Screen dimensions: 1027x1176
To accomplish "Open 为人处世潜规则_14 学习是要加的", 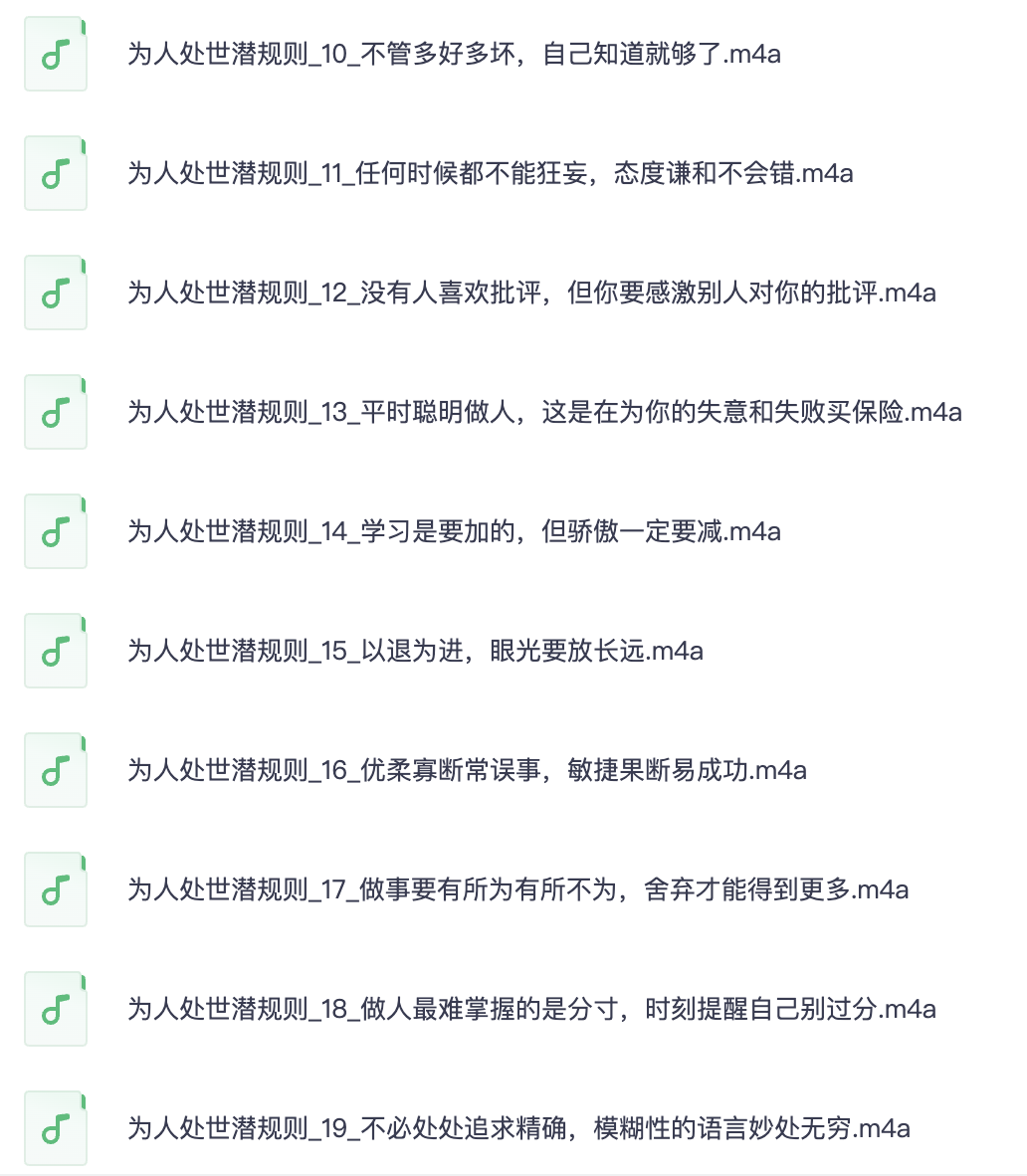I will (x=453, y=531).
